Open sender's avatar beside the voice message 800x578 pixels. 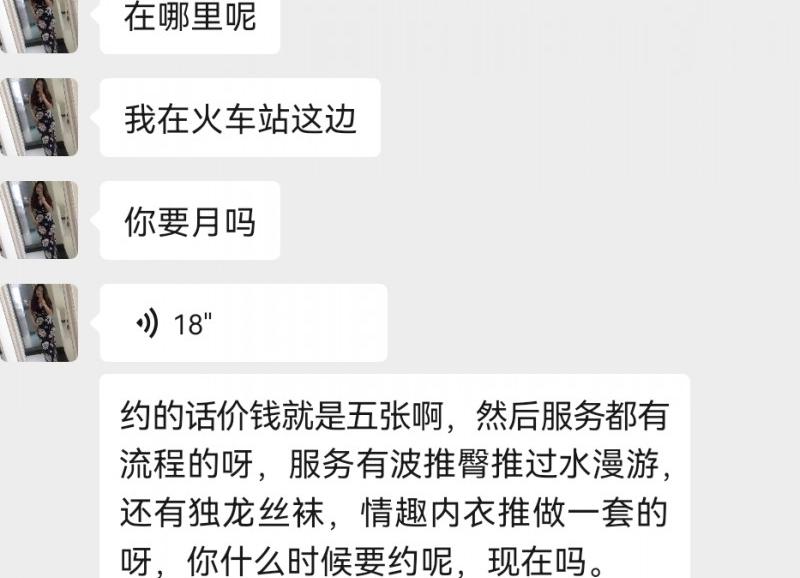coord(40,323)
